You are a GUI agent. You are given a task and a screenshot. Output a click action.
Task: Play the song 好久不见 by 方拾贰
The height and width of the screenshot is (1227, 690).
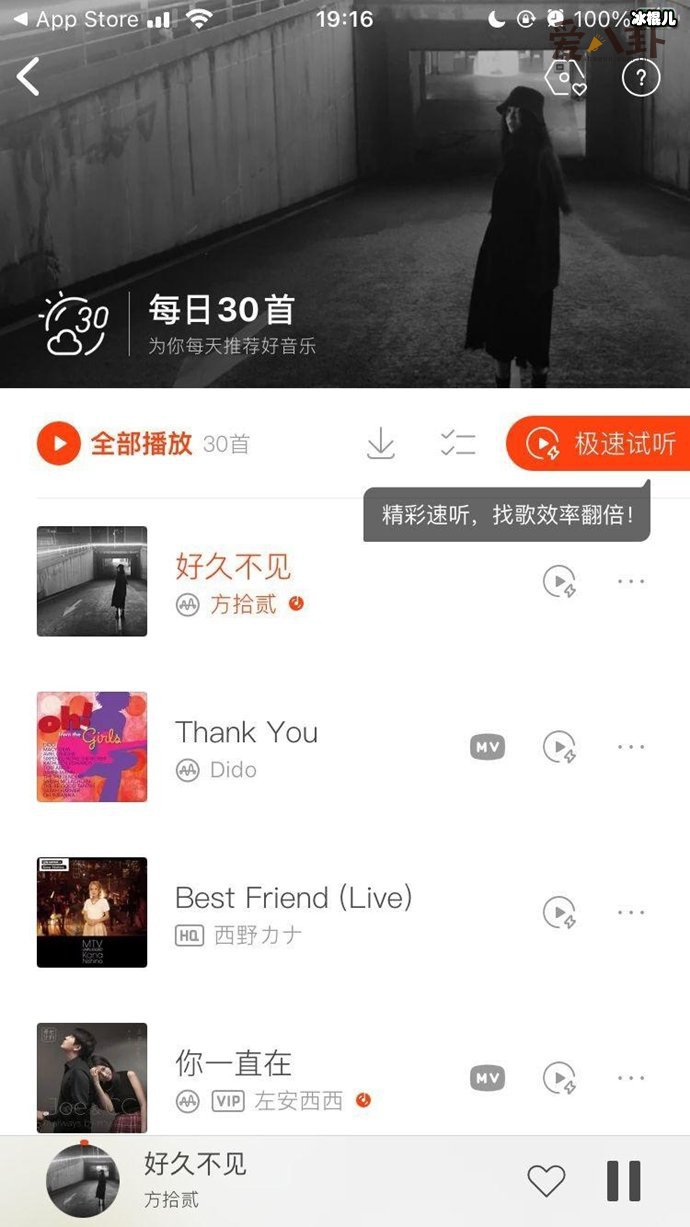point(233,567)
